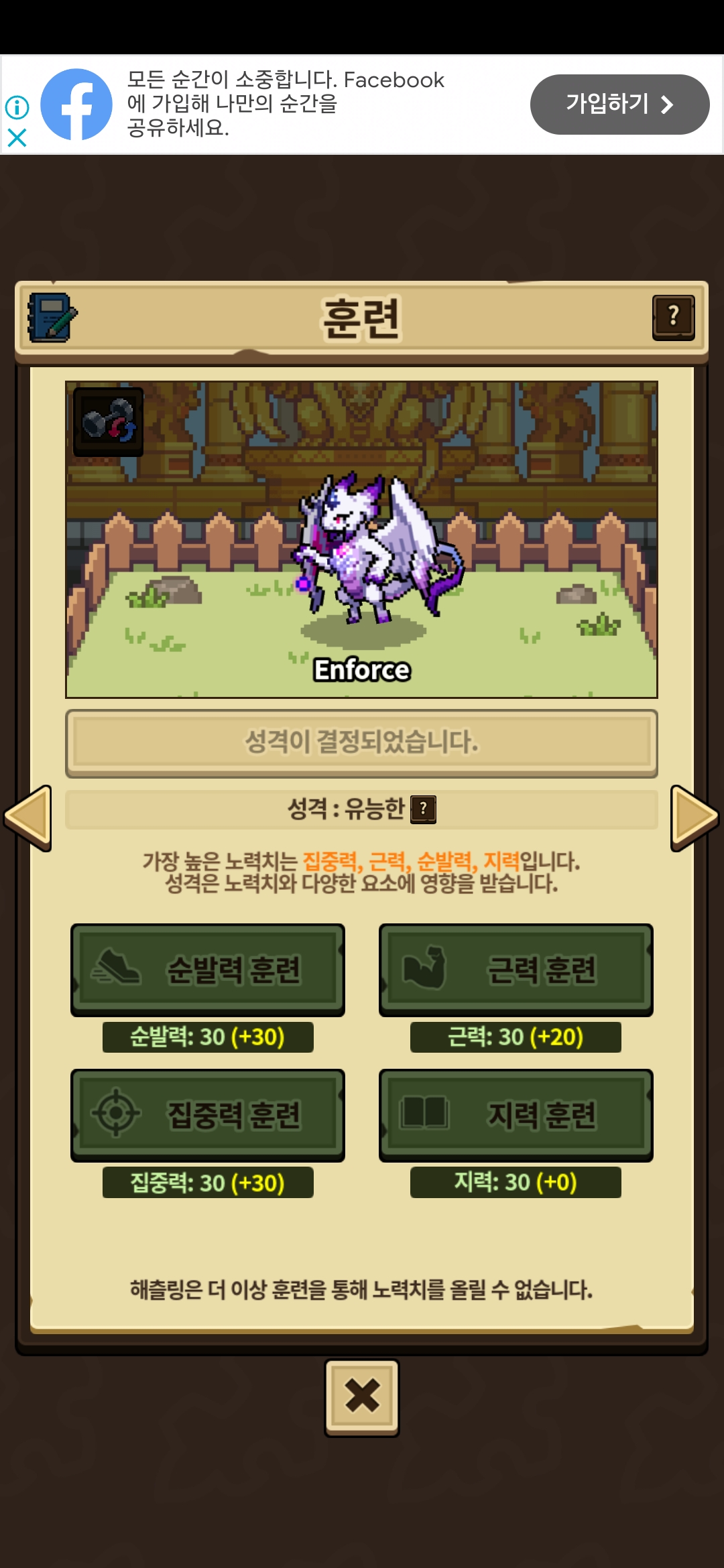This screenshot has height=1568, width=724.
Task: Start 근력 훈련 strength training
Action: 516,970
